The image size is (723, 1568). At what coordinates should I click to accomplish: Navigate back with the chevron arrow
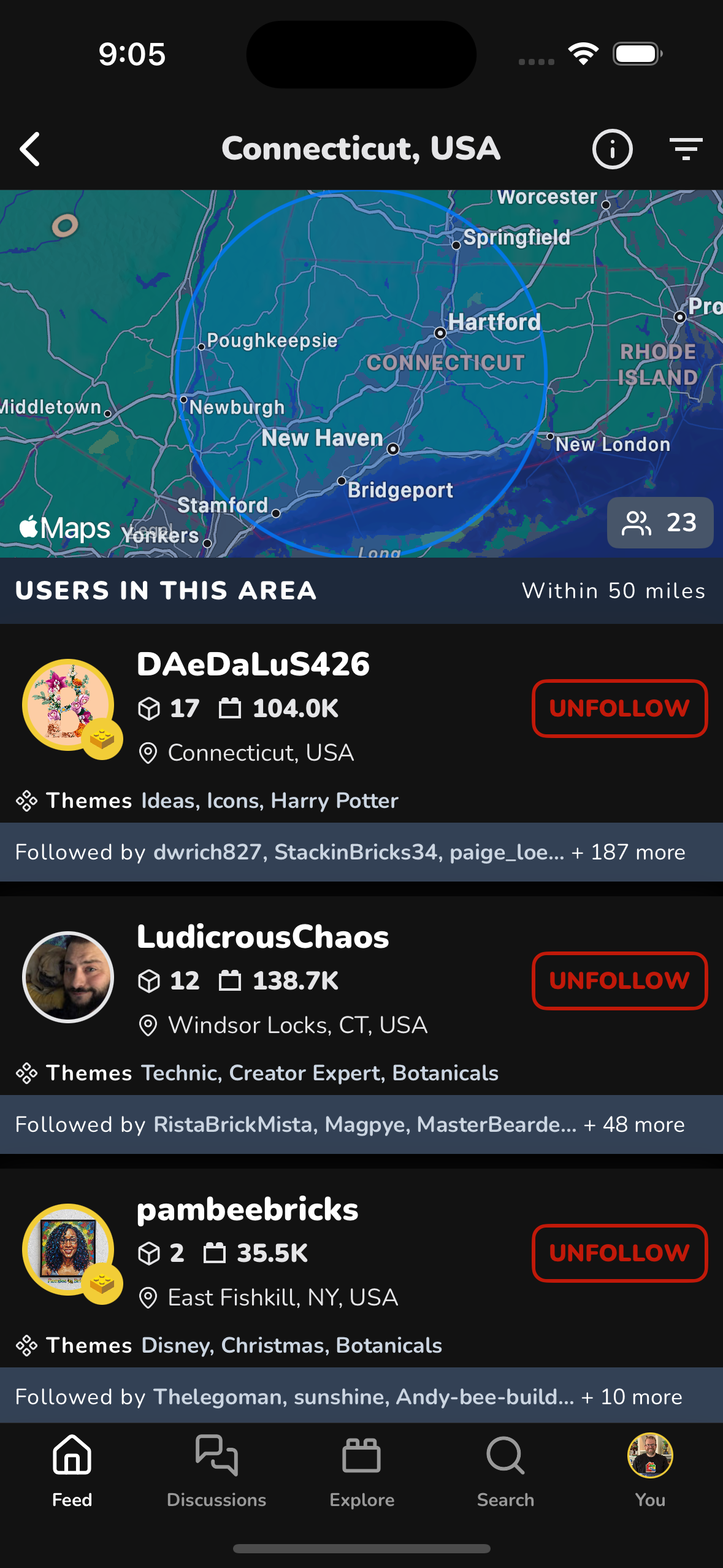click(29, 148)
